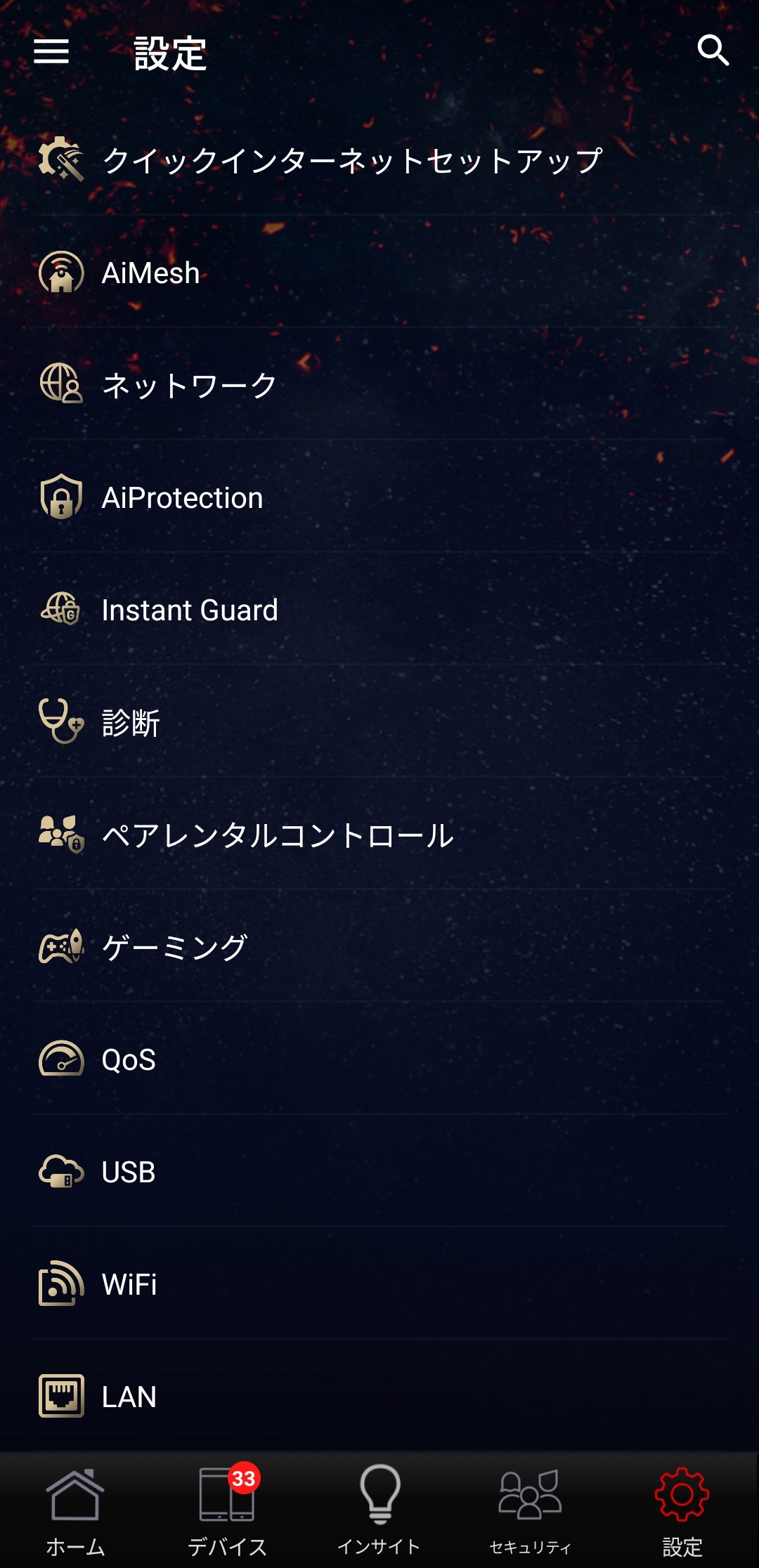Tap the search icon in the header
This screenshot has height=1568, width=759.
[x=713, y=51]
